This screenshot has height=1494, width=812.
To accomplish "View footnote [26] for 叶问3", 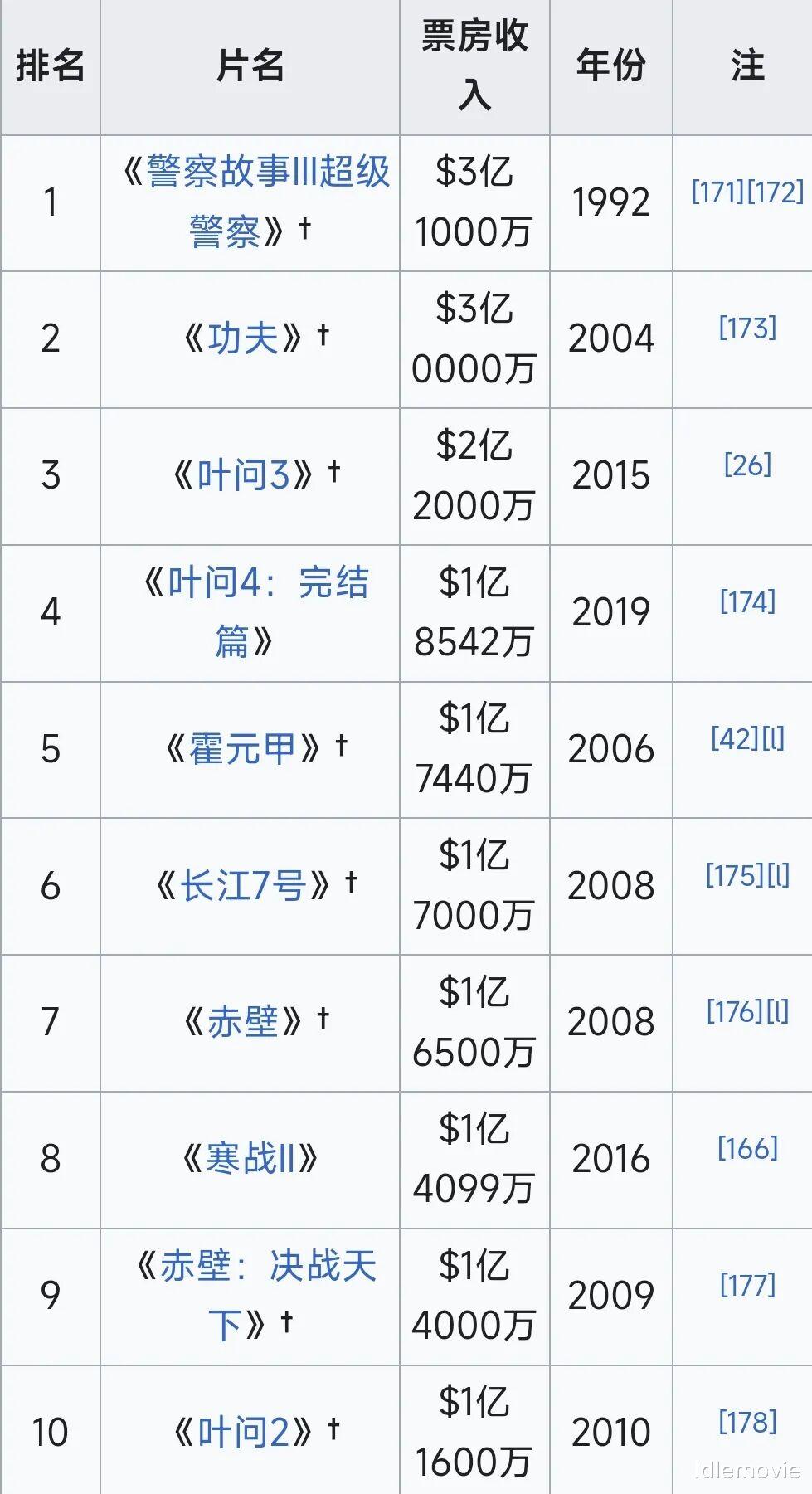I will coord(747,465).
